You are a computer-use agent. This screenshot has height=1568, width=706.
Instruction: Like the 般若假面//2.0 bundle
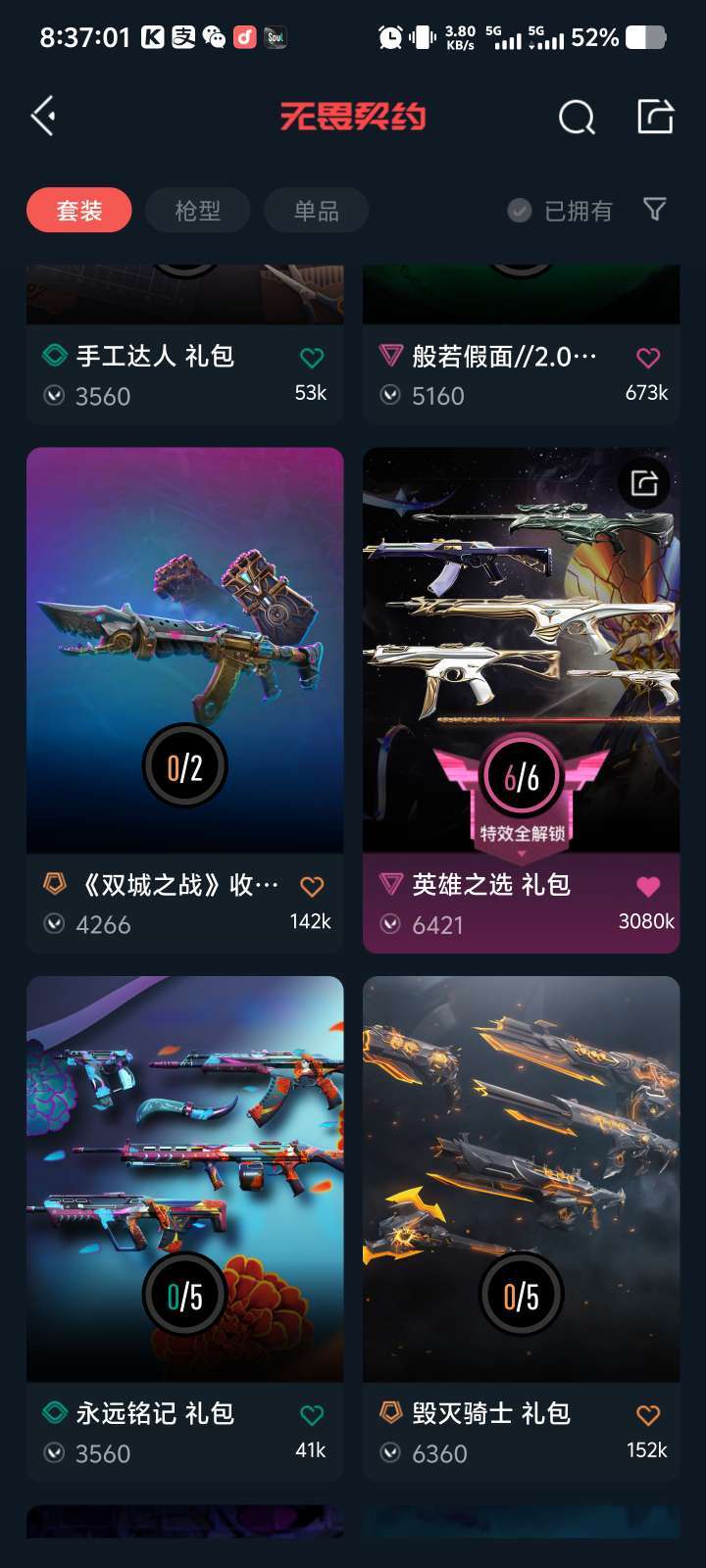pyautogui.click(x=648, y=358)
